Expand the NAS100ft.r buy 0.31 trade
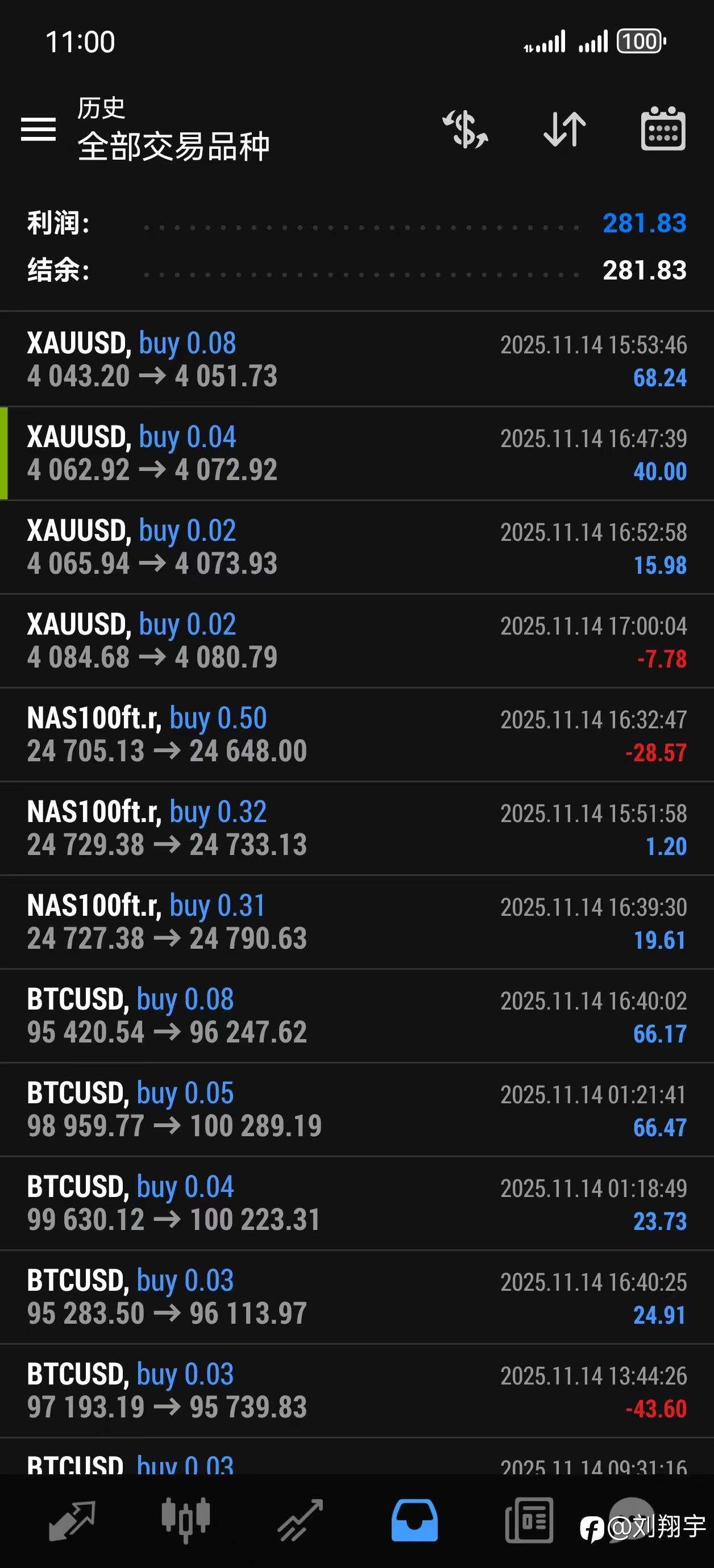Screen dimensions: 714x1568 point(357,922)
